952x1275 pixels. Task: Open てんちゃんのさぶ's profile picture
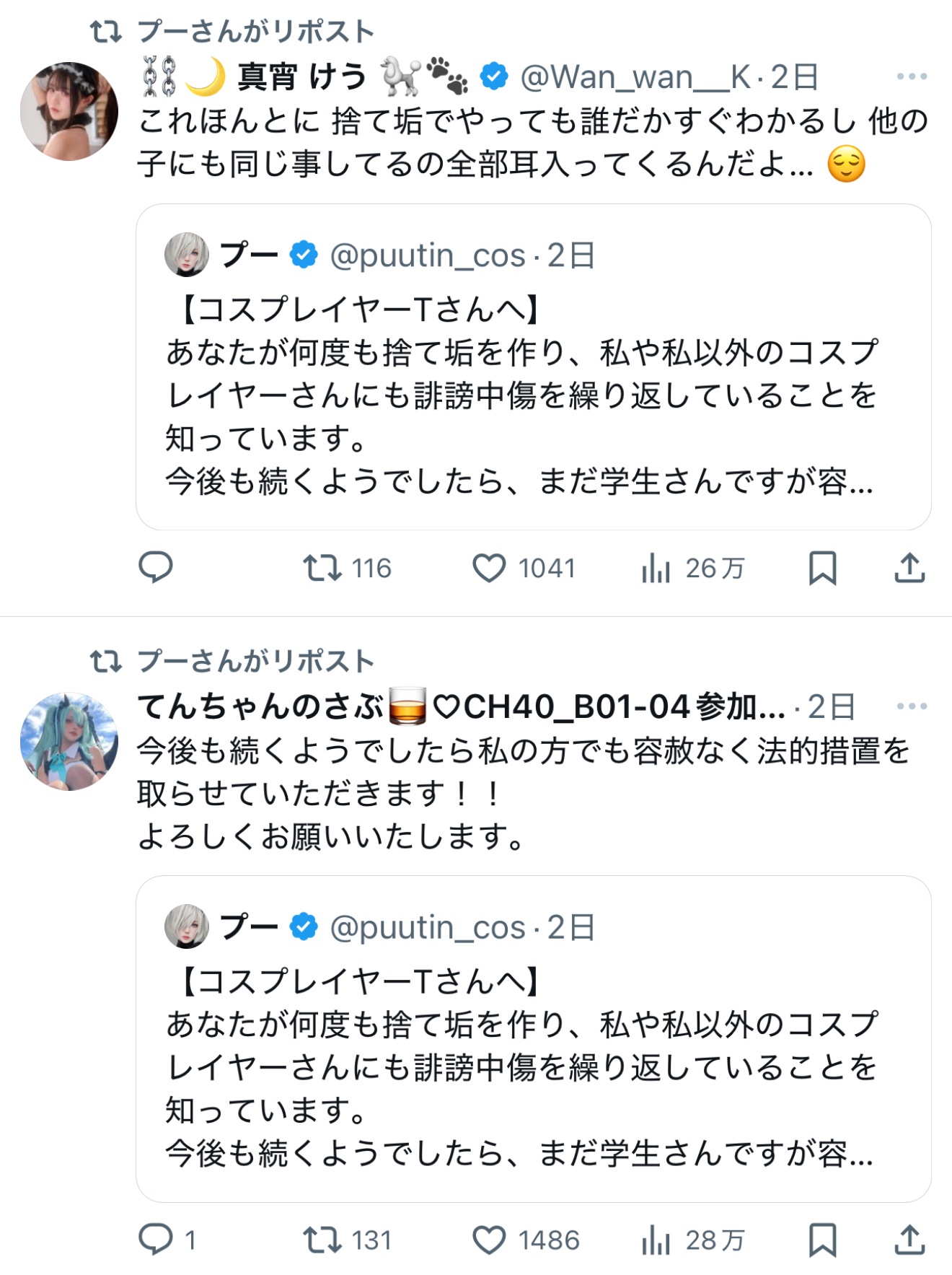pos(69,741)
